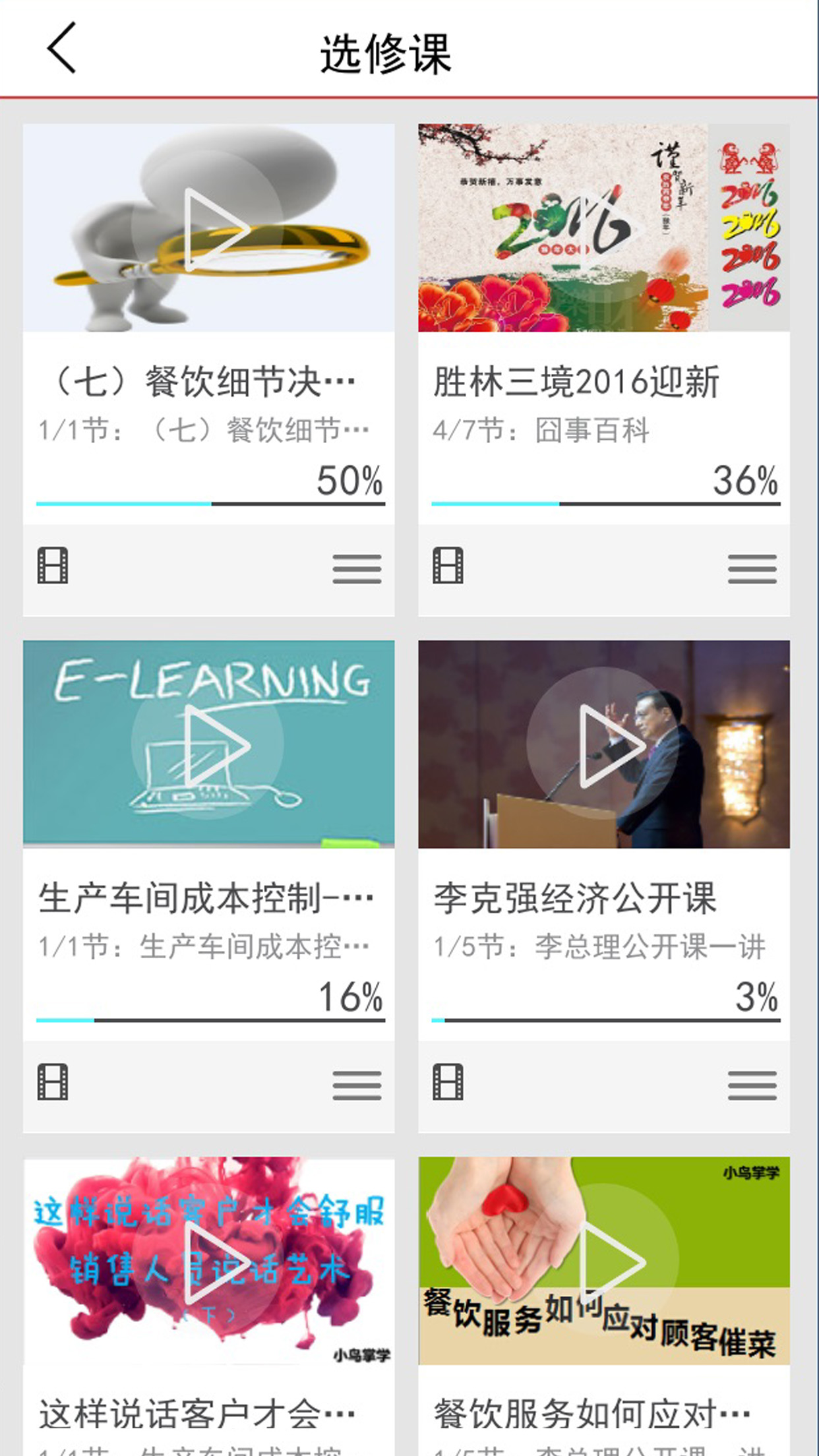Open the list menu for 生产车间成本控制
This screenshot has height=1456, width=819.
[357, 1085]
